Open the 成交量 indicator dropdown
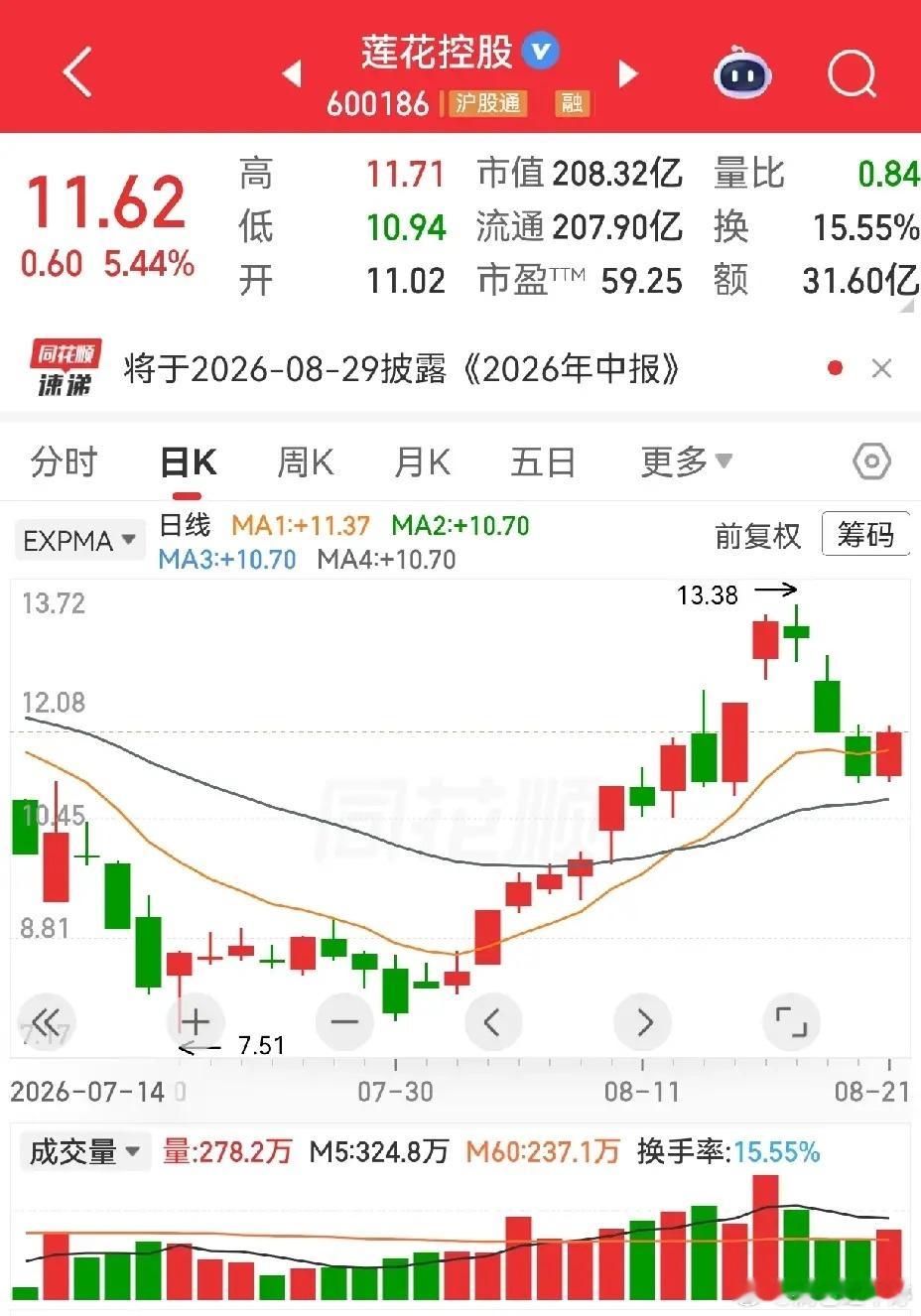Screen dimensions: 921x1316 [84, 1152]
